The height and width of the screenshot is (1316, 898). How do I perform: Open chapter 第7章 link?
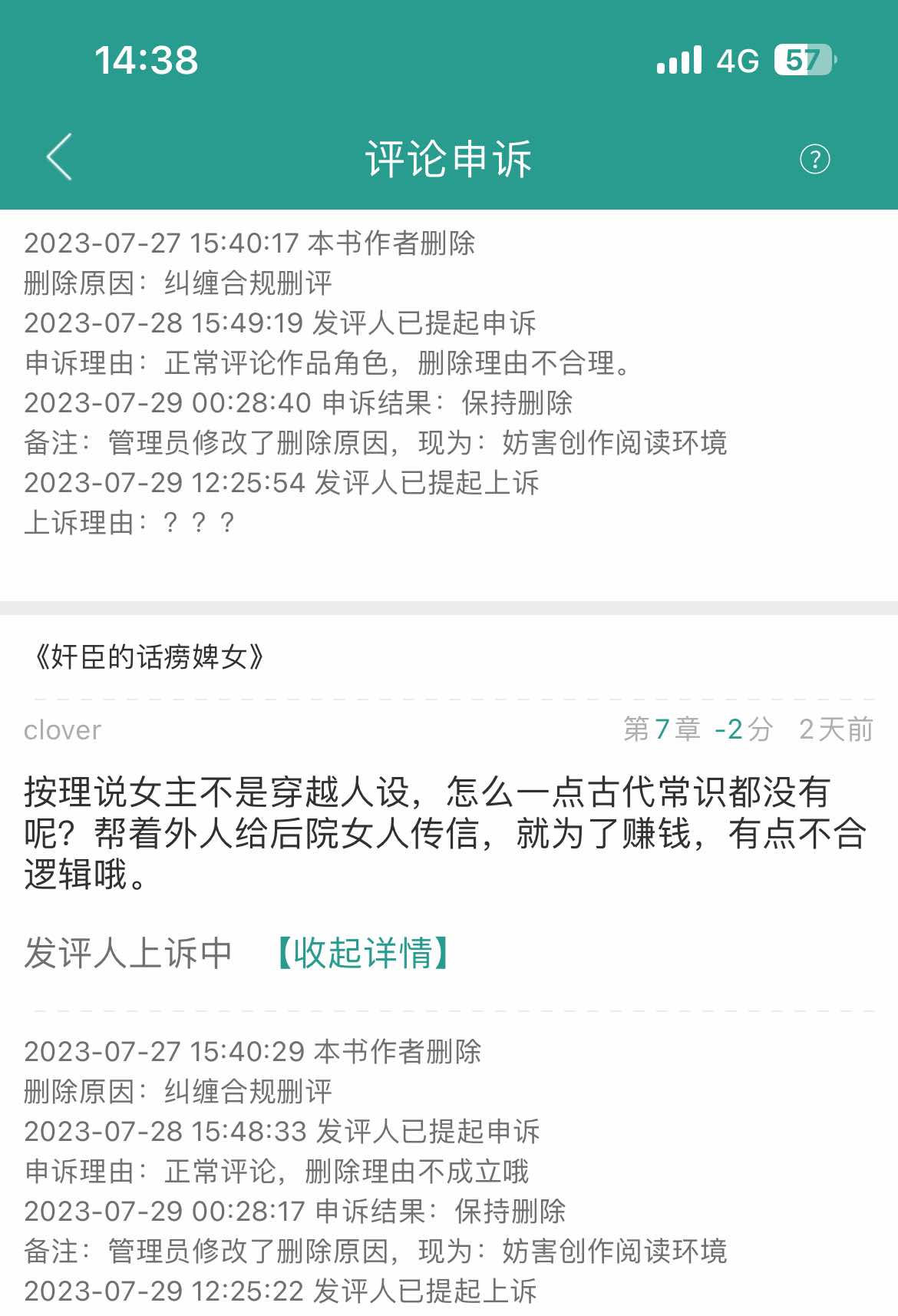[662, 729]
